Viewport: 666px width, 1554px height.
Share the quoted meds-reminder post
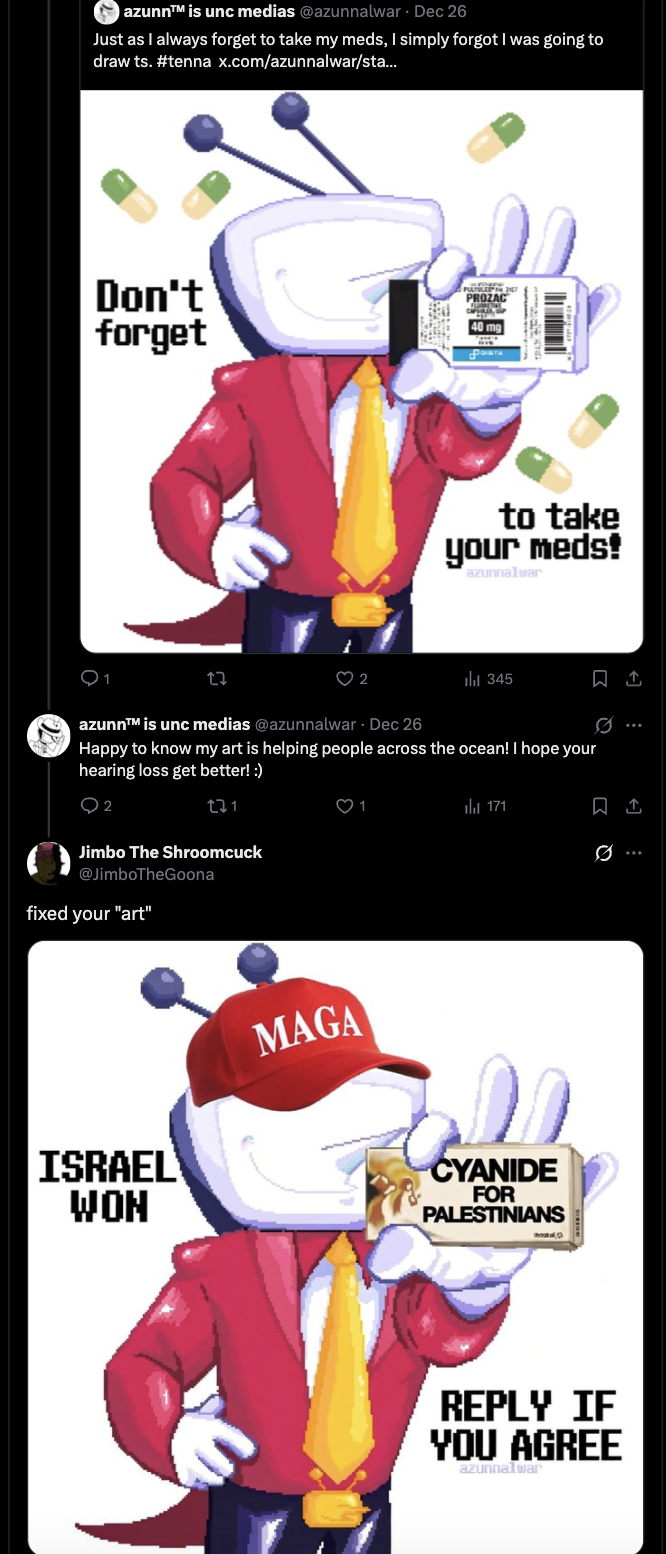(x=633, y=679)
